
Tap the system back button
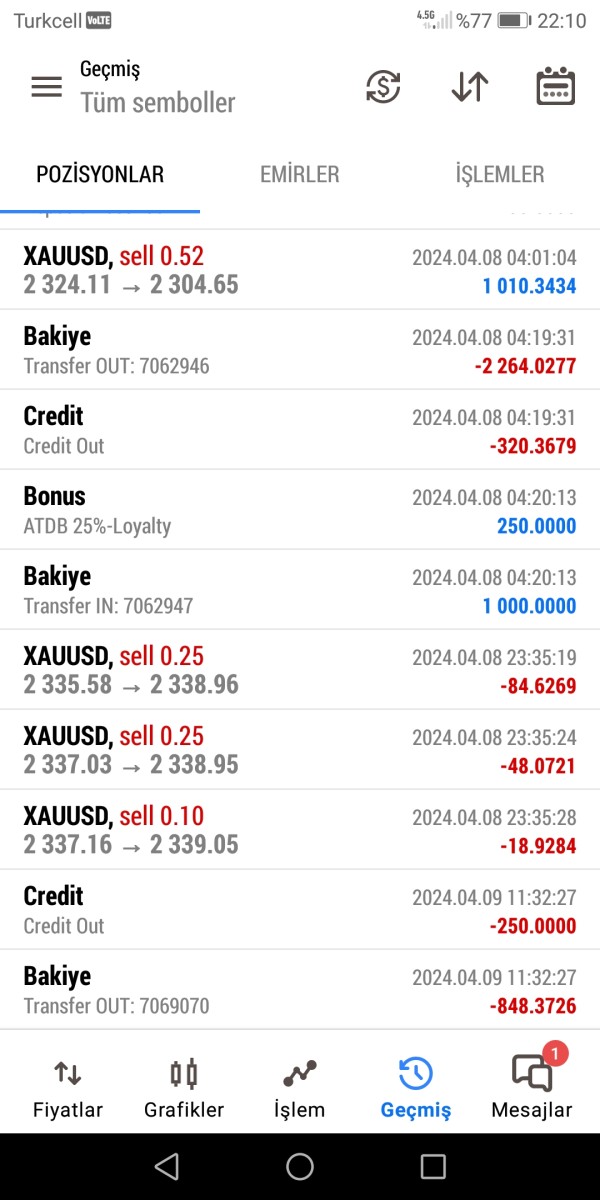click(x=167, y=1166)
